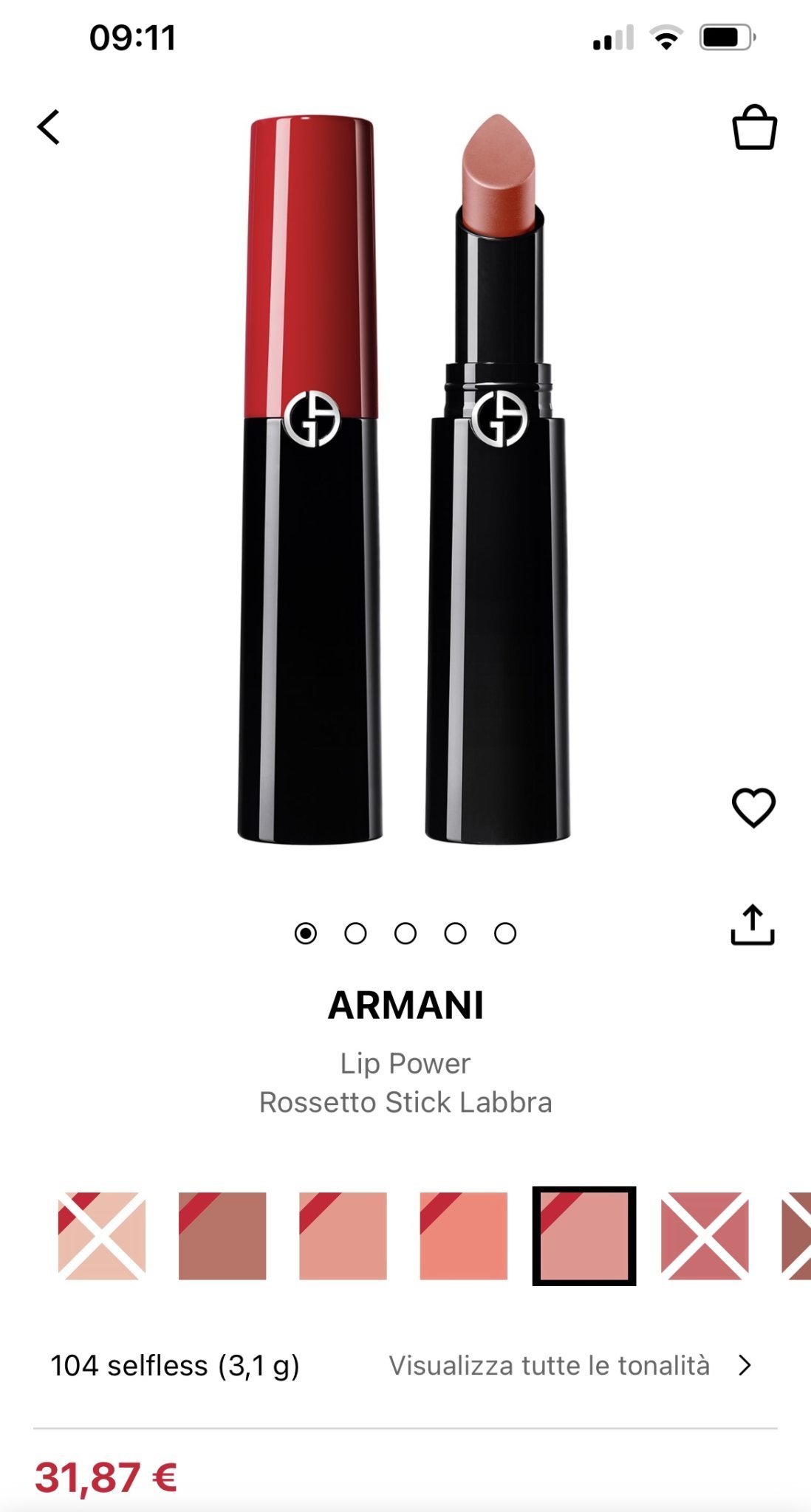Pick the coral orange shade swatch

[x=464, y=1236]
